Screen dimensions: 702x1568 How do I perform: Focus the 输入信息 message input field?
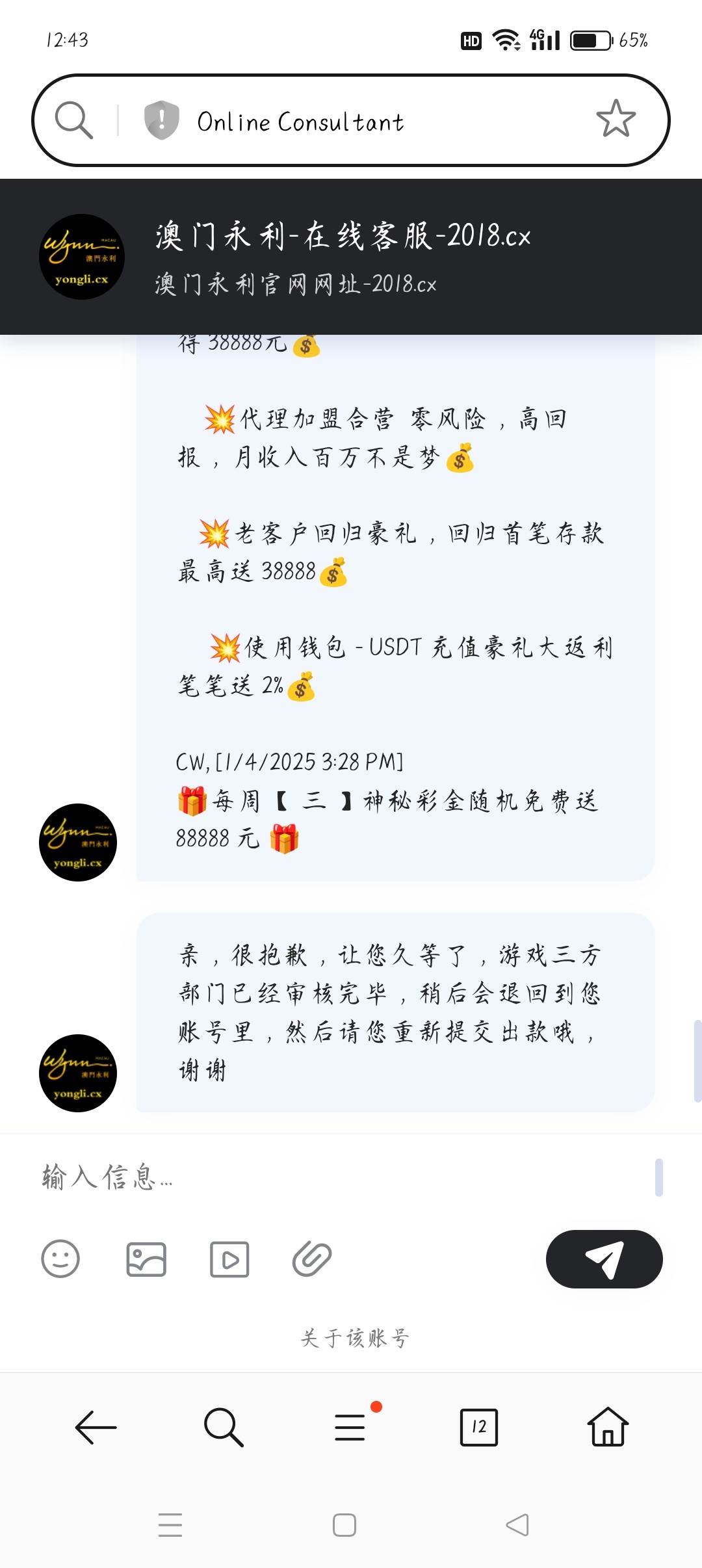(x=338, y=1177)
